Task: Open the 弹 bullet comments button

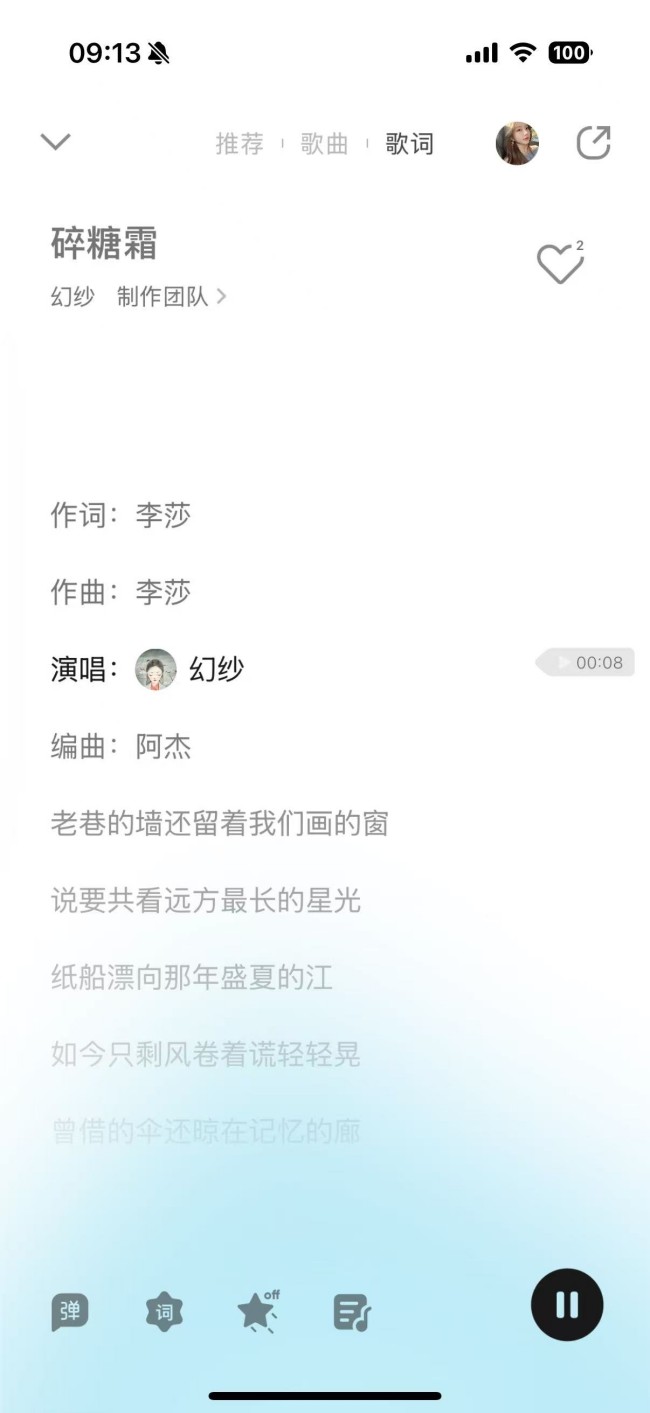Action: click(70, 1312)
